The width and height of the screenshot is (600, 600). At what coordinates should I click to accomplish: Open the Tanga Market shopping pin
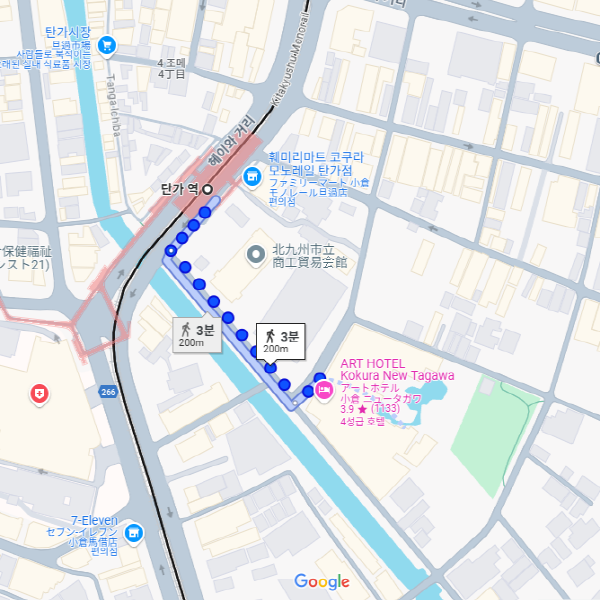[107, 44]
